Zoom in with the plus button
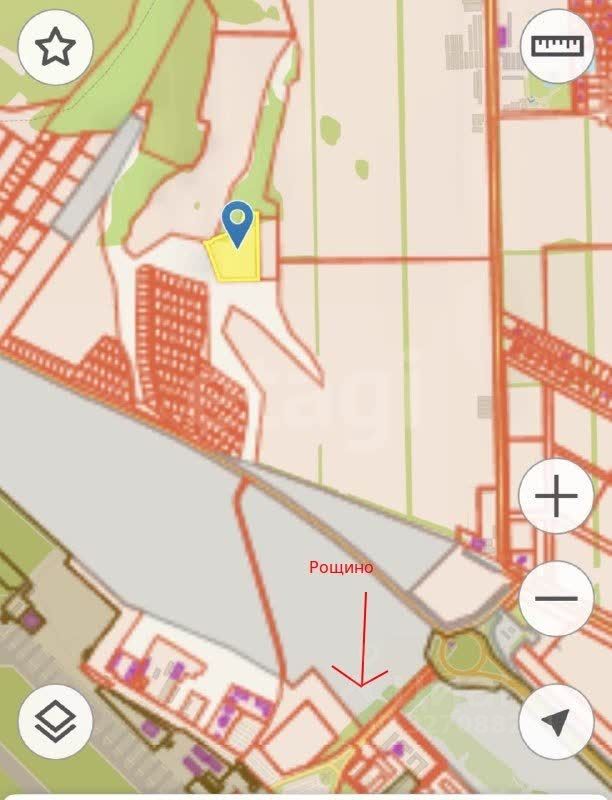 coord(557,497)
